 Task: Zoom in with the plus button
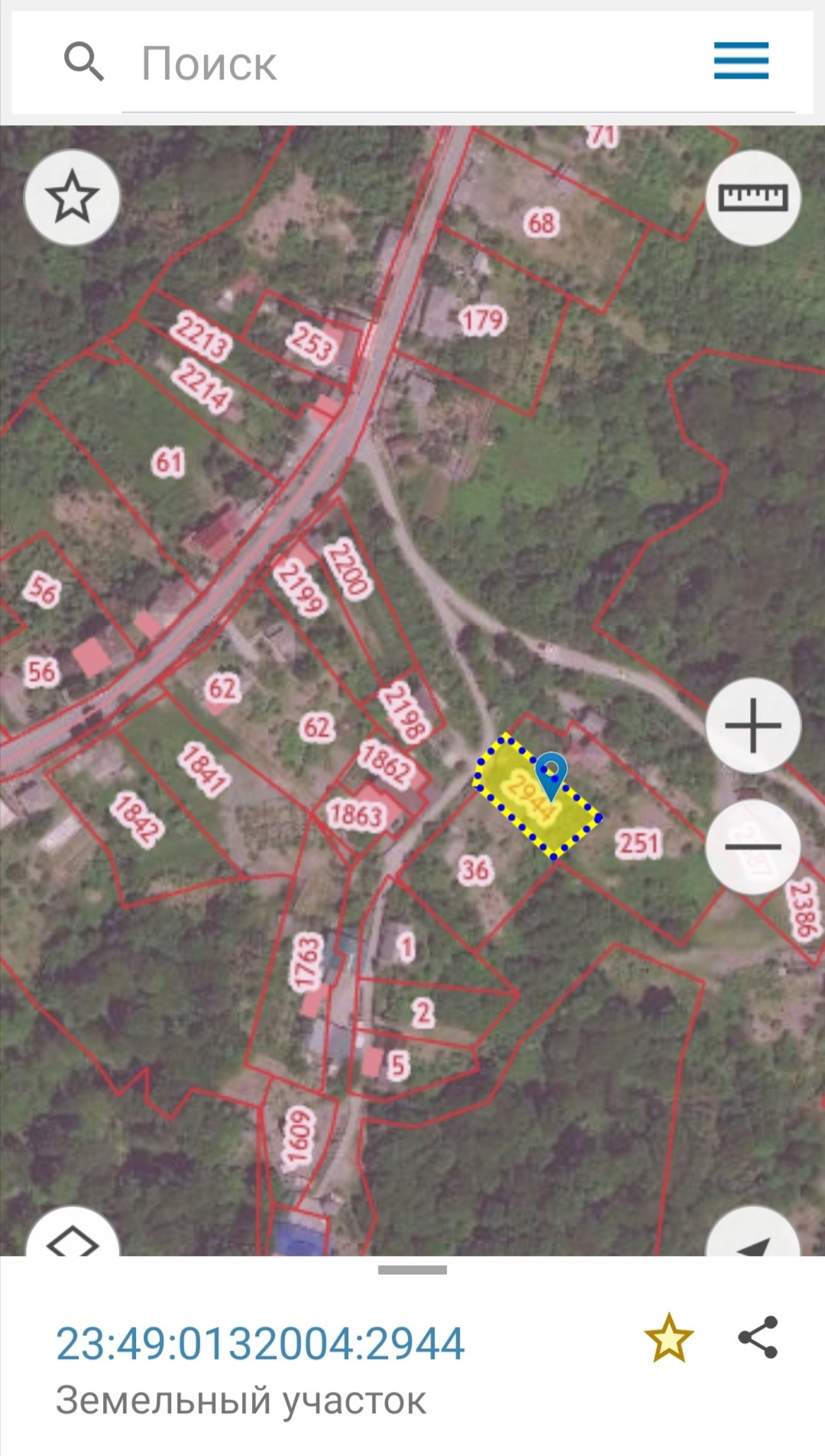[x=752, y=725]
